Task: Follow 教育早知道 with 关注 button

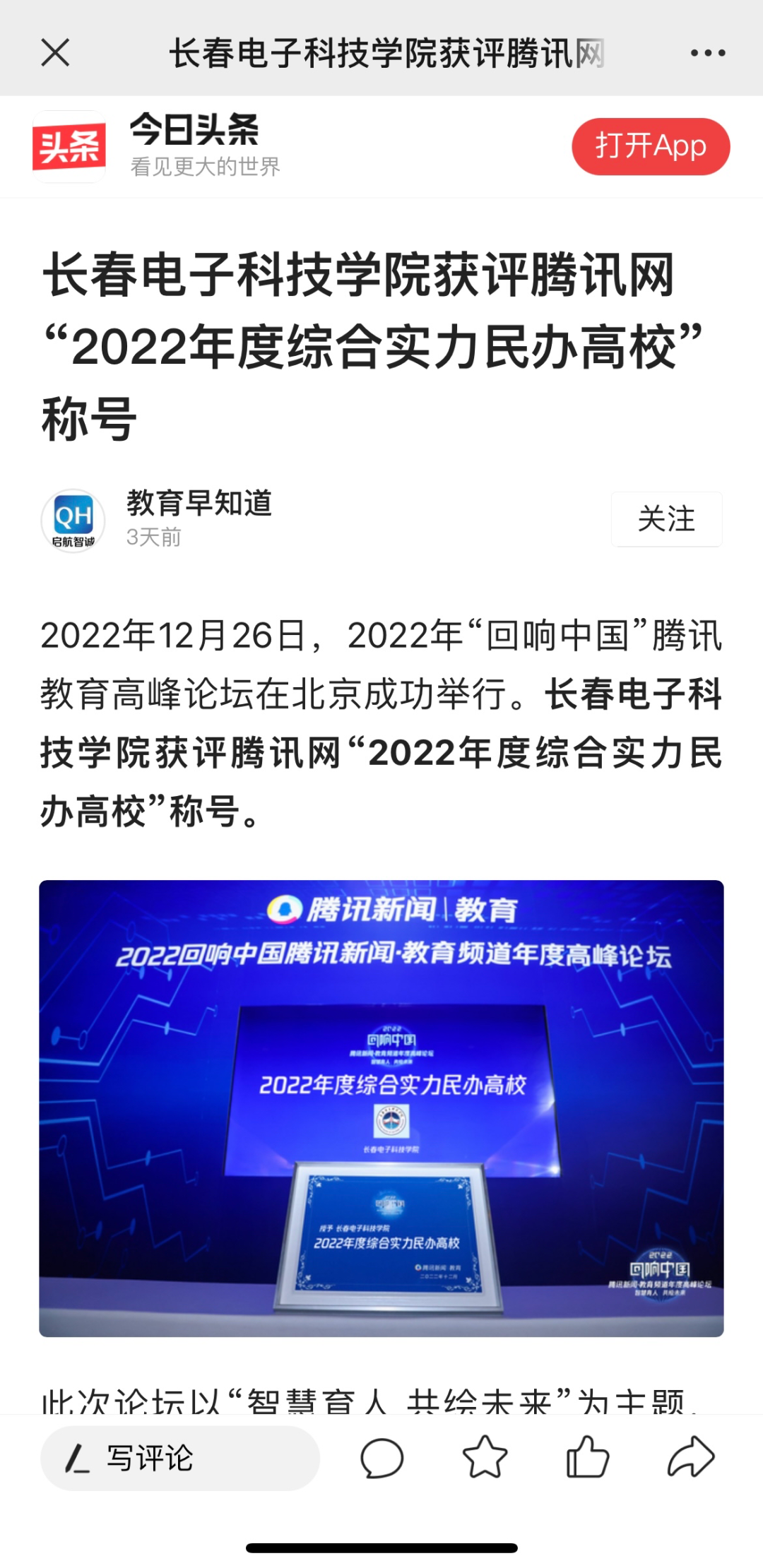Action: (x=666, y=519)
